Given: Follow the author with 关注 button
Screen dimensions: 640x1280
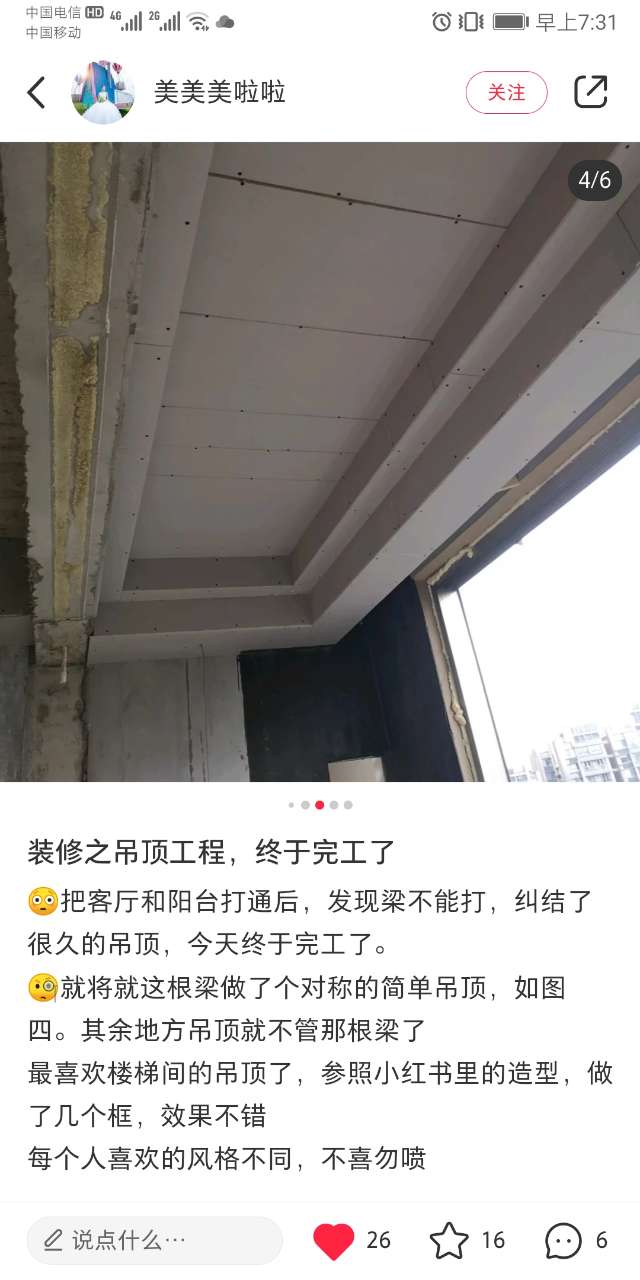Looking at the screenshot, I should click(x=506, y=93).
